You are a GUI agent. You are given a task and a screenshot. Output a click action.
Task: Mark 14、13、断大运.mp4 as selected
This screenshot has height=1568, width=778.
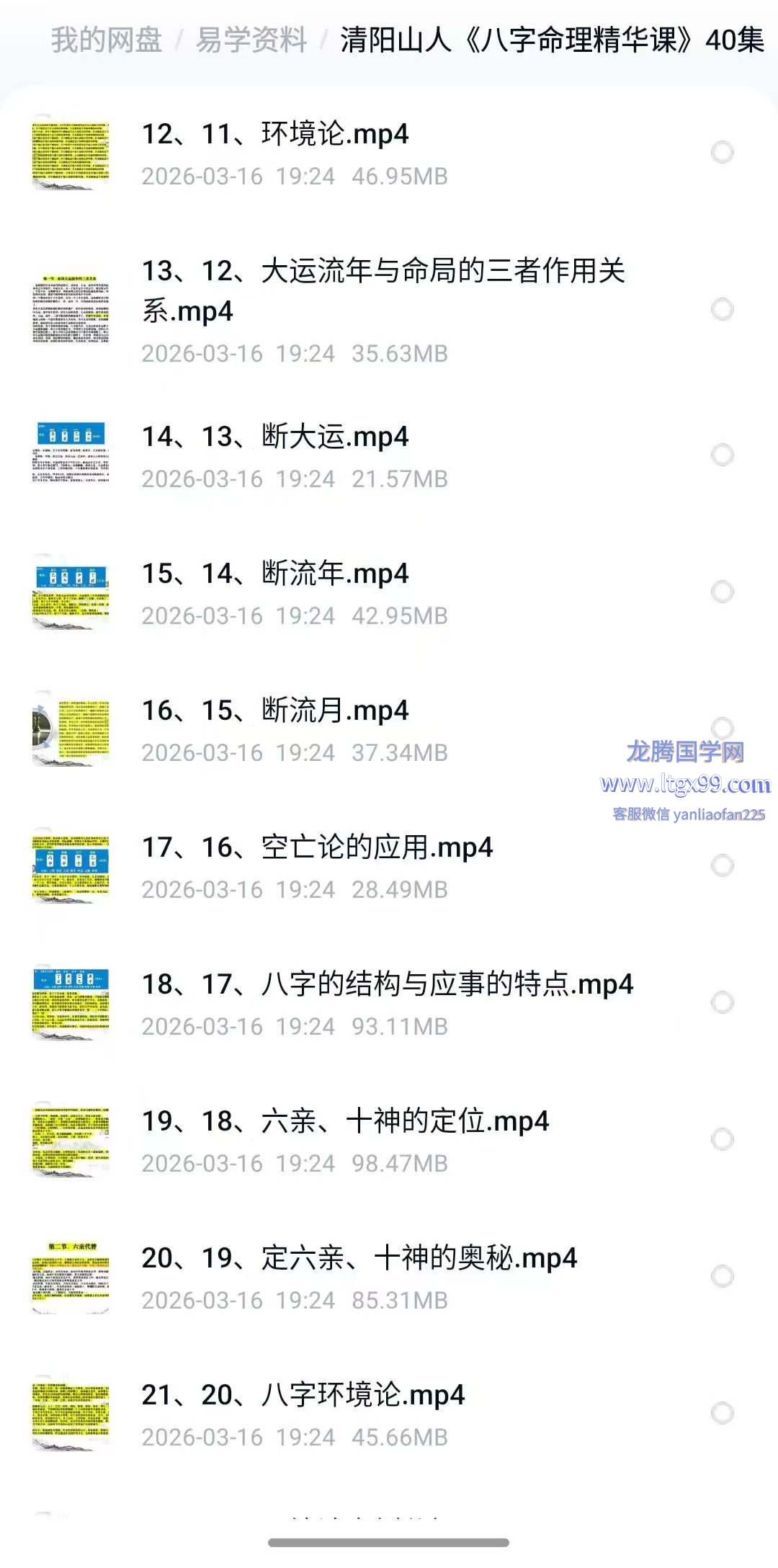(x=722, y=455)
